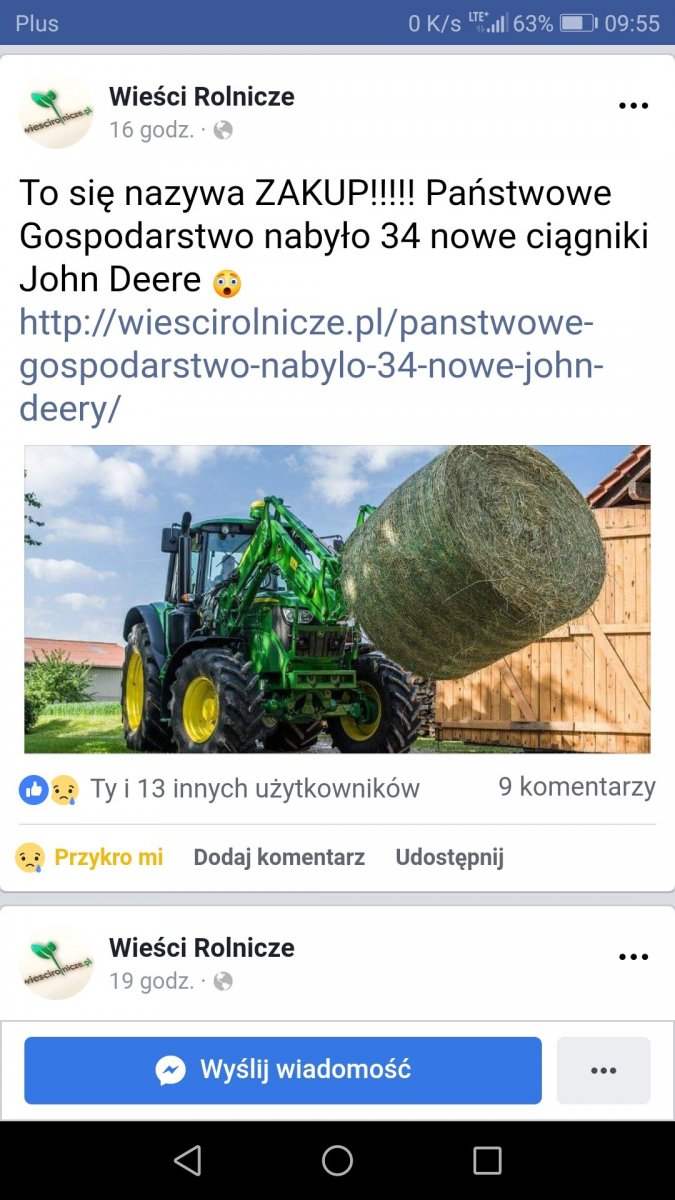Viewport: 675px width, 1200px height.
Task: View the 9 komentarzy on the post
Action: point(577,787)
